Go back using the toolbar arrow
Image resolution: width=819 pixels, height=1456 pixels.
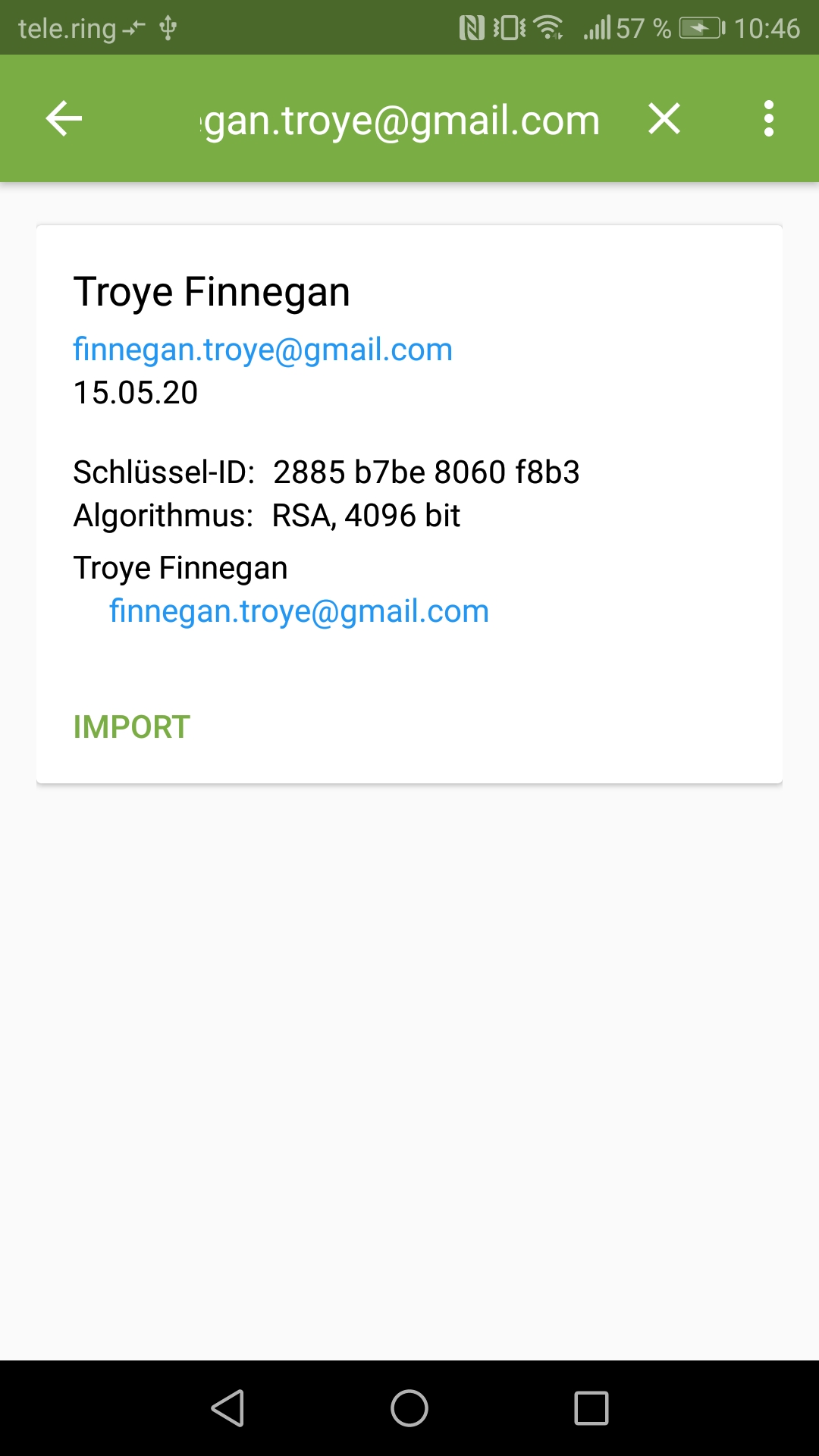point(64,119)
